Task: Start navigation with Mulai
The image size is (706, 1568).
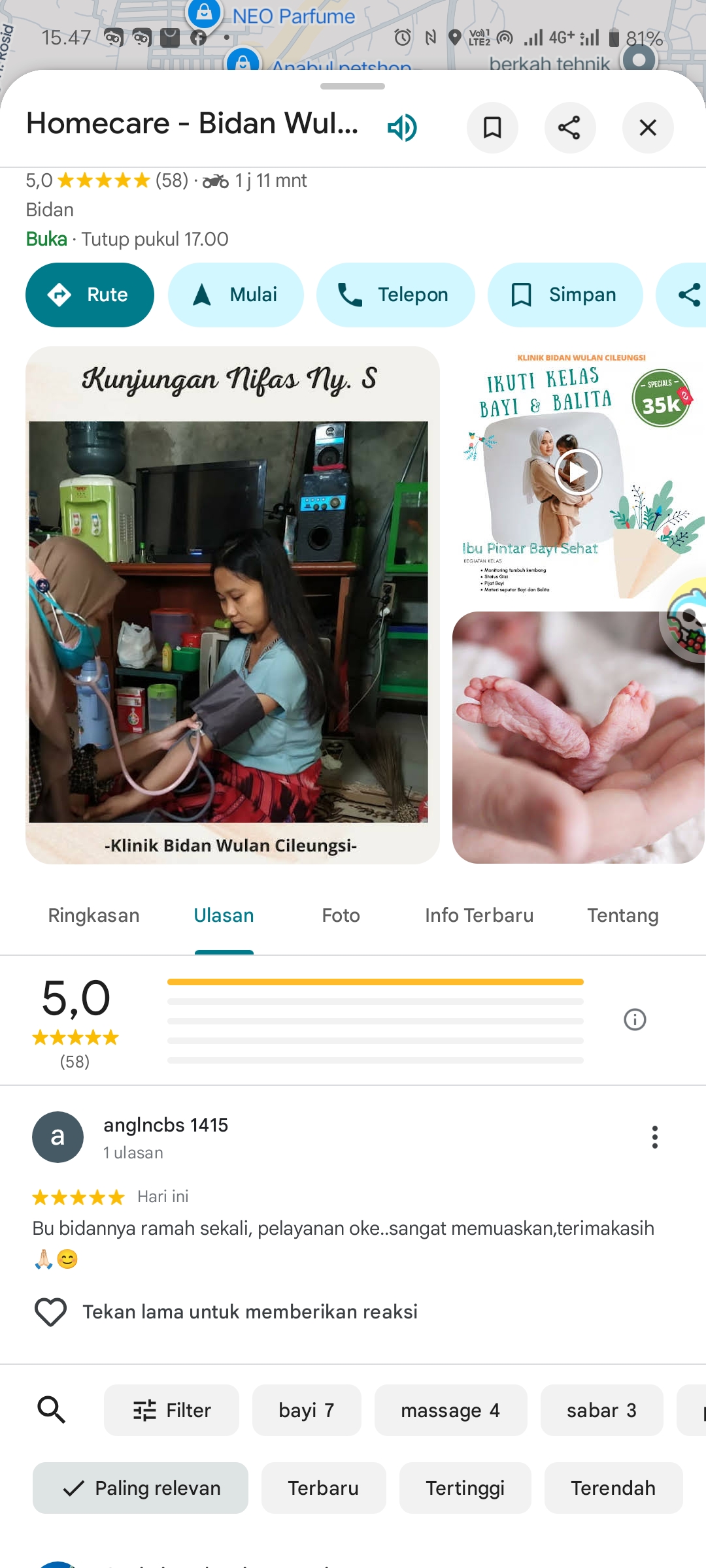Action: coord(236,295)
